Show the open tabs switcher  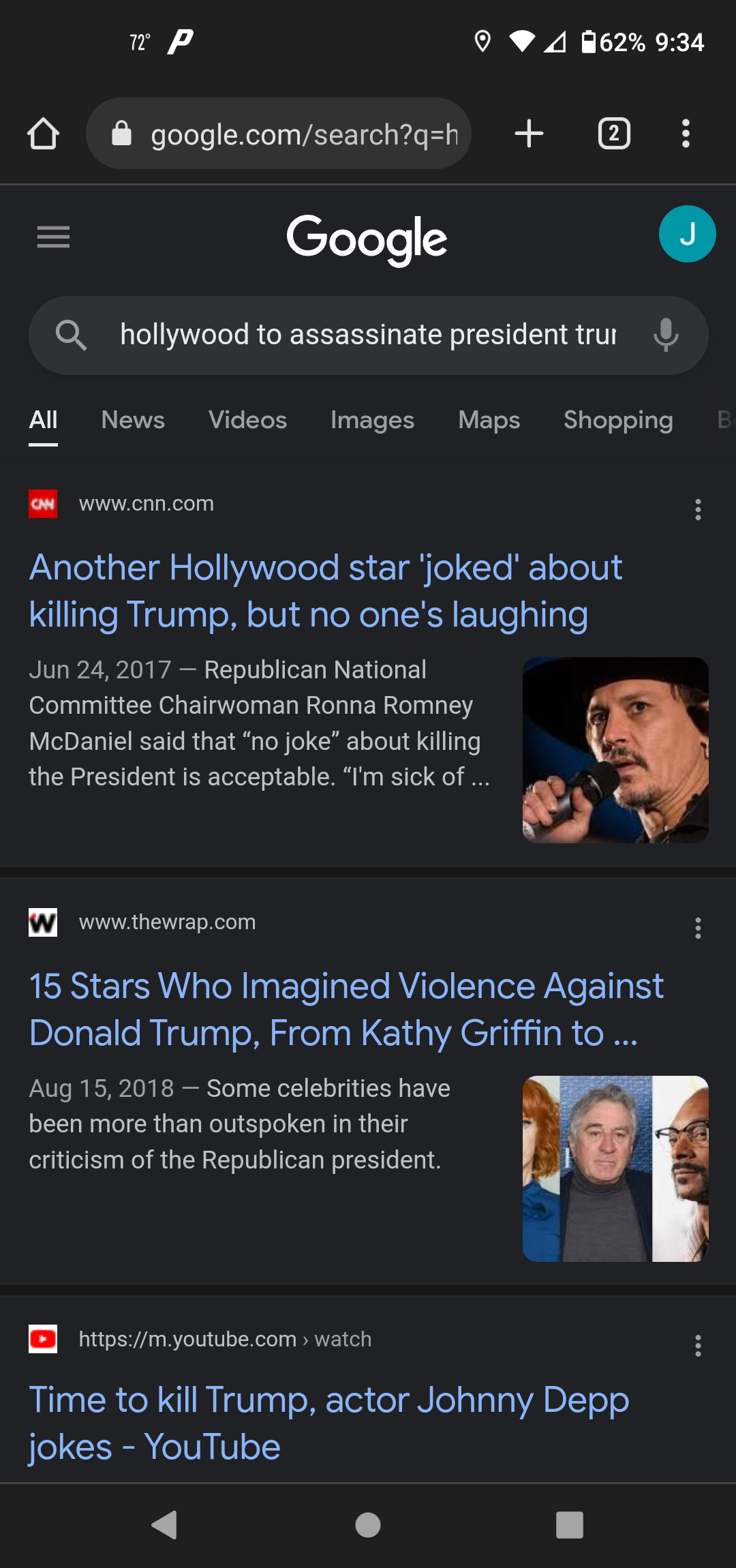(614, 134)
